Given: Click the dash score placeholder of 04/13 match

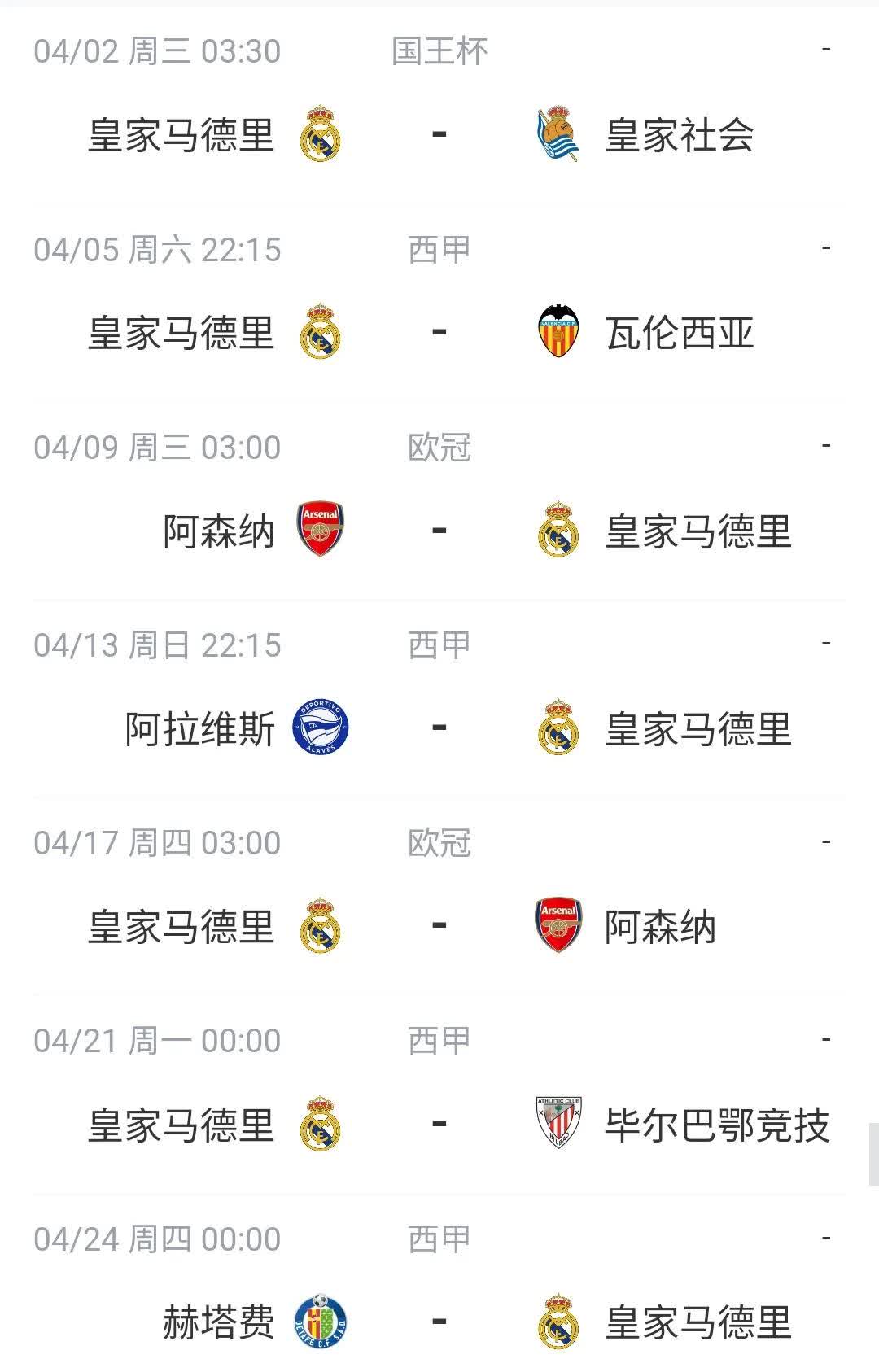Looking at the screenshot, I should point(439,726).
